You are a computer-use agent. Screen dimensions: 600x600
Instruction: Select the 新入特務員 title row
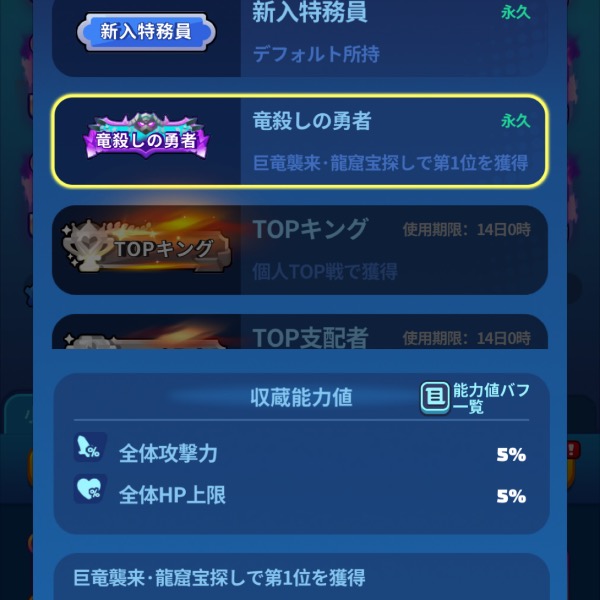pos(300,35)
